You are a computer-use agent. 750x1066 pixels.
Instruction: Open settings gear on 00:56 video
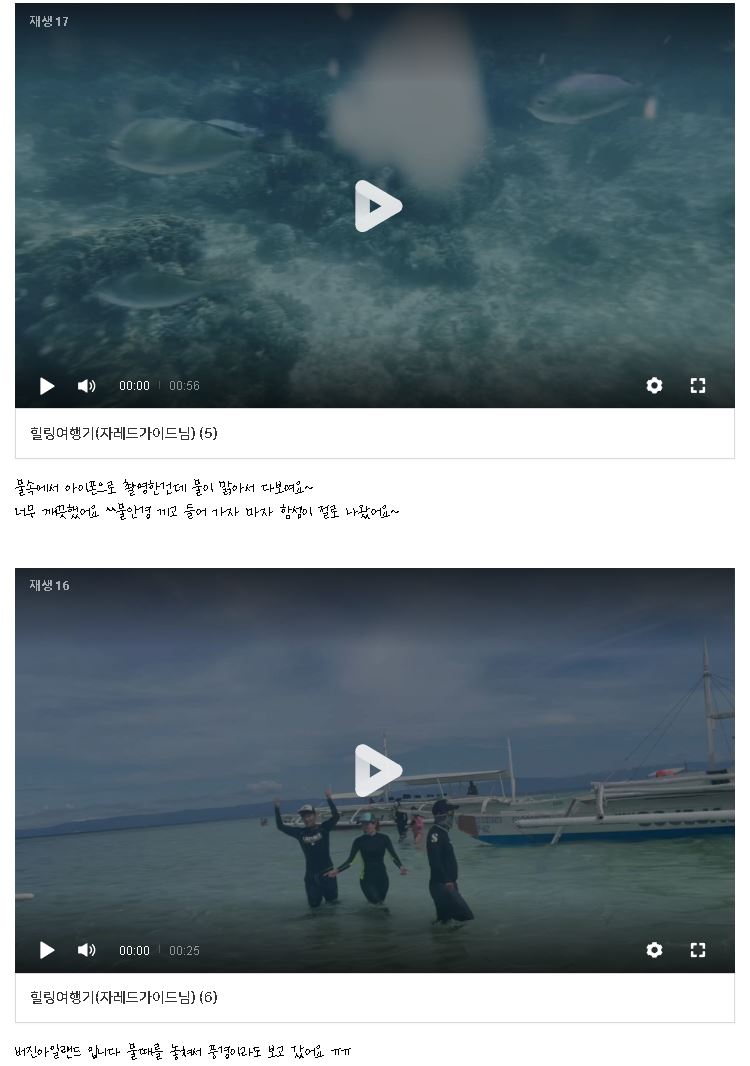pos(654,386)
